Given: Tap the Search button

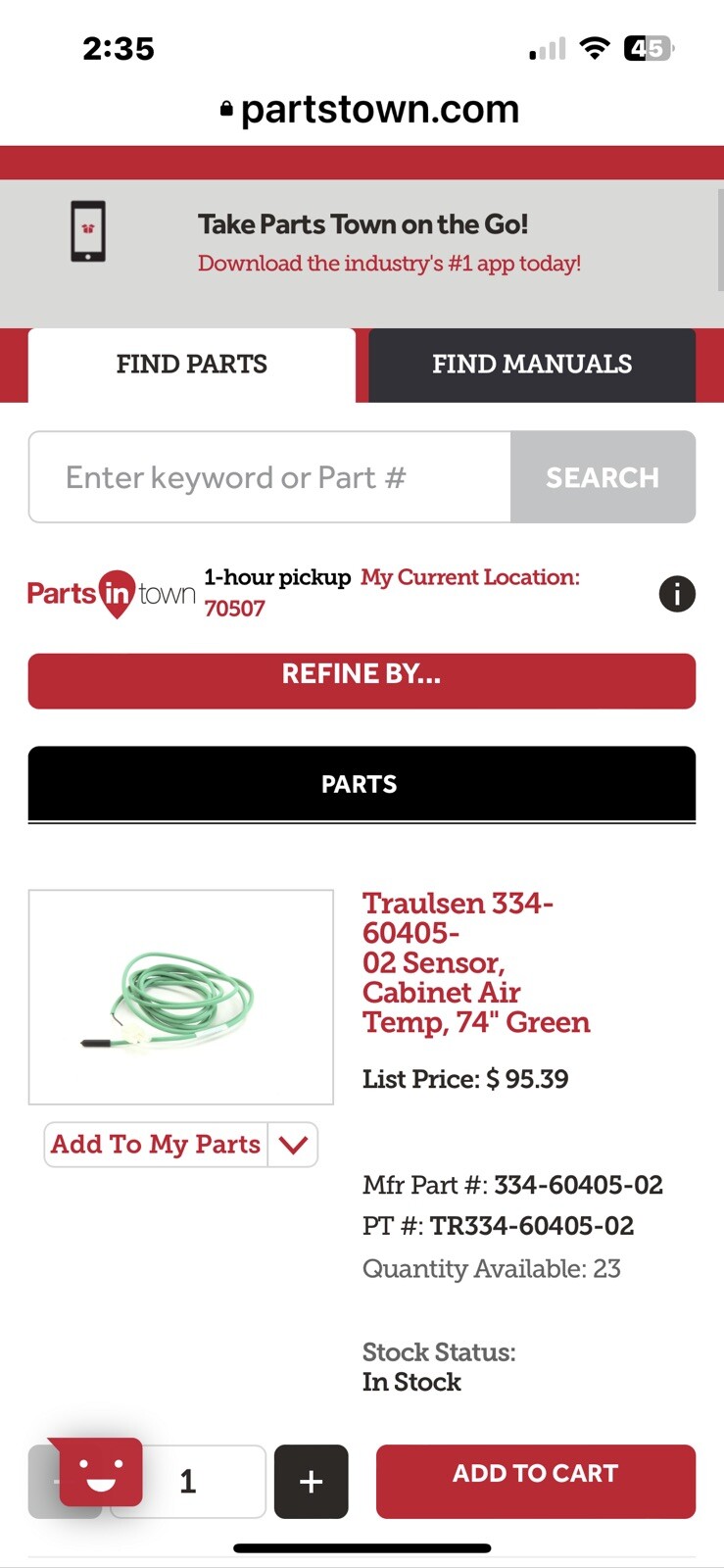Looking at the screenshot, I should click(603, 477).
